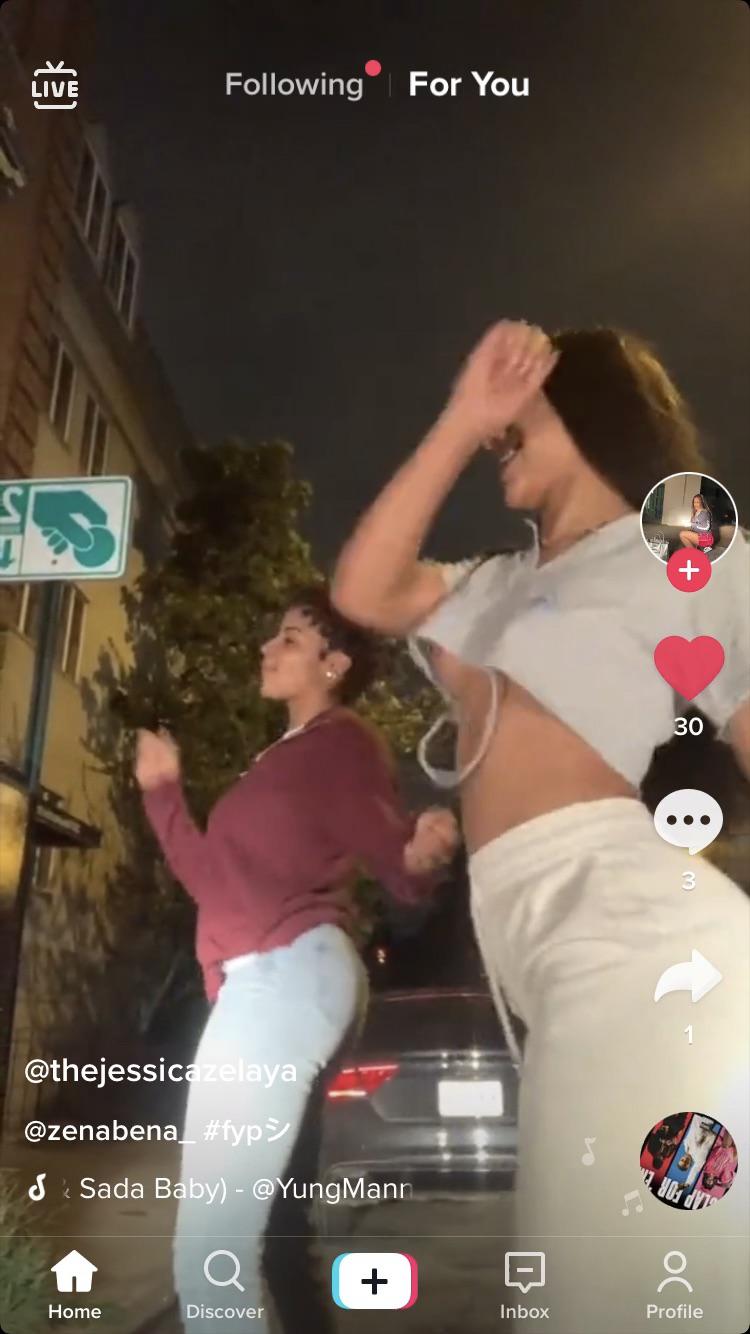Follow the creator with the plus badge
The image size is (750, 1334).
[x=688, y=571]
